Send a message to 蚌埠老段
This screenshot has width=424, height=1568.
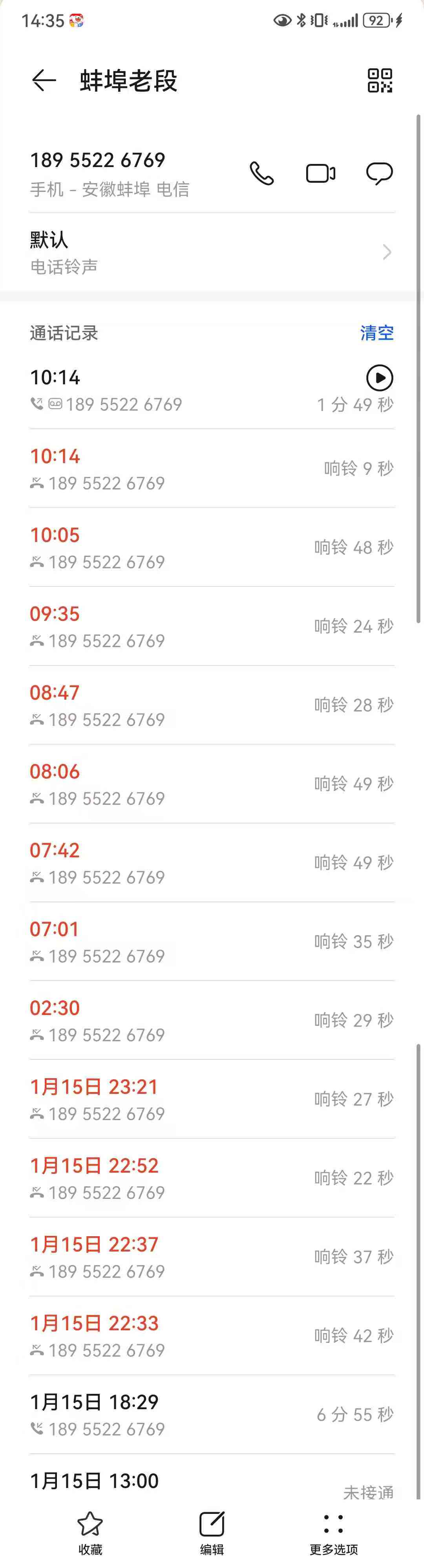pos(379,173)
